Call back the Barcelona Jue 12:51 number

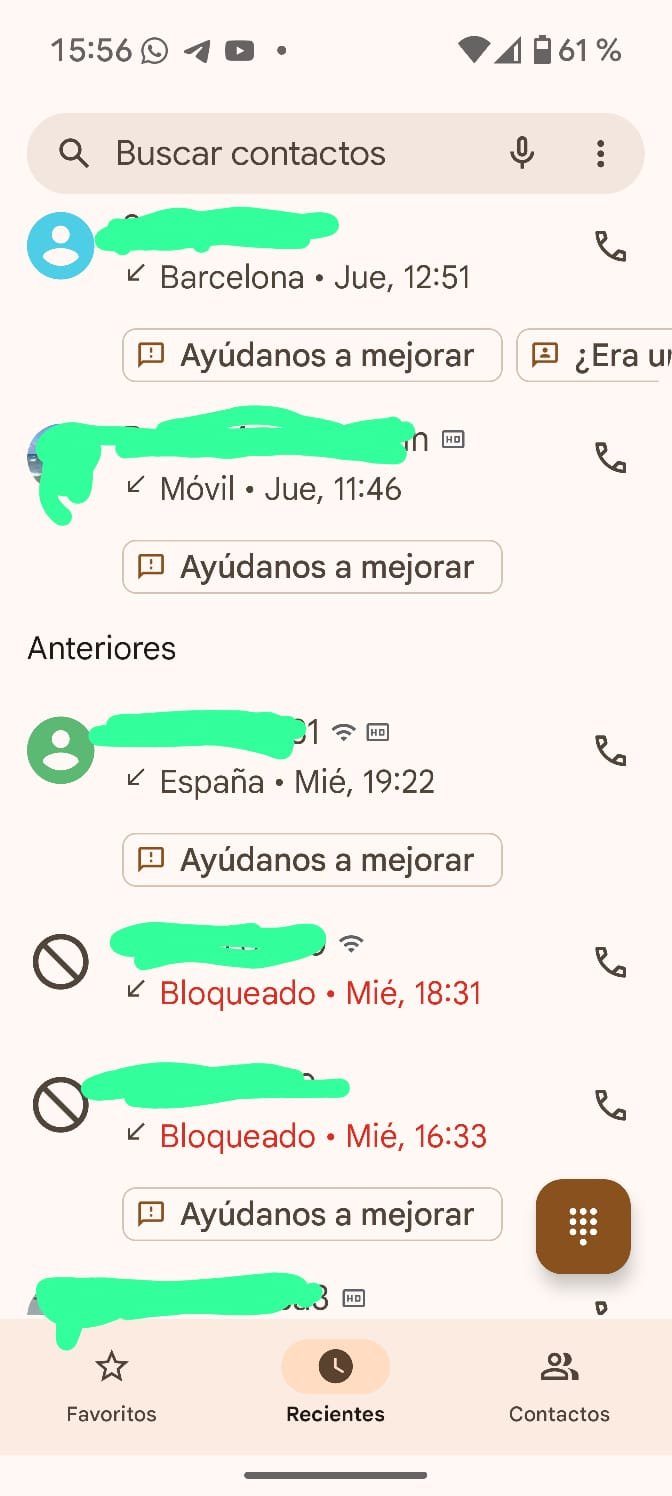610,245
